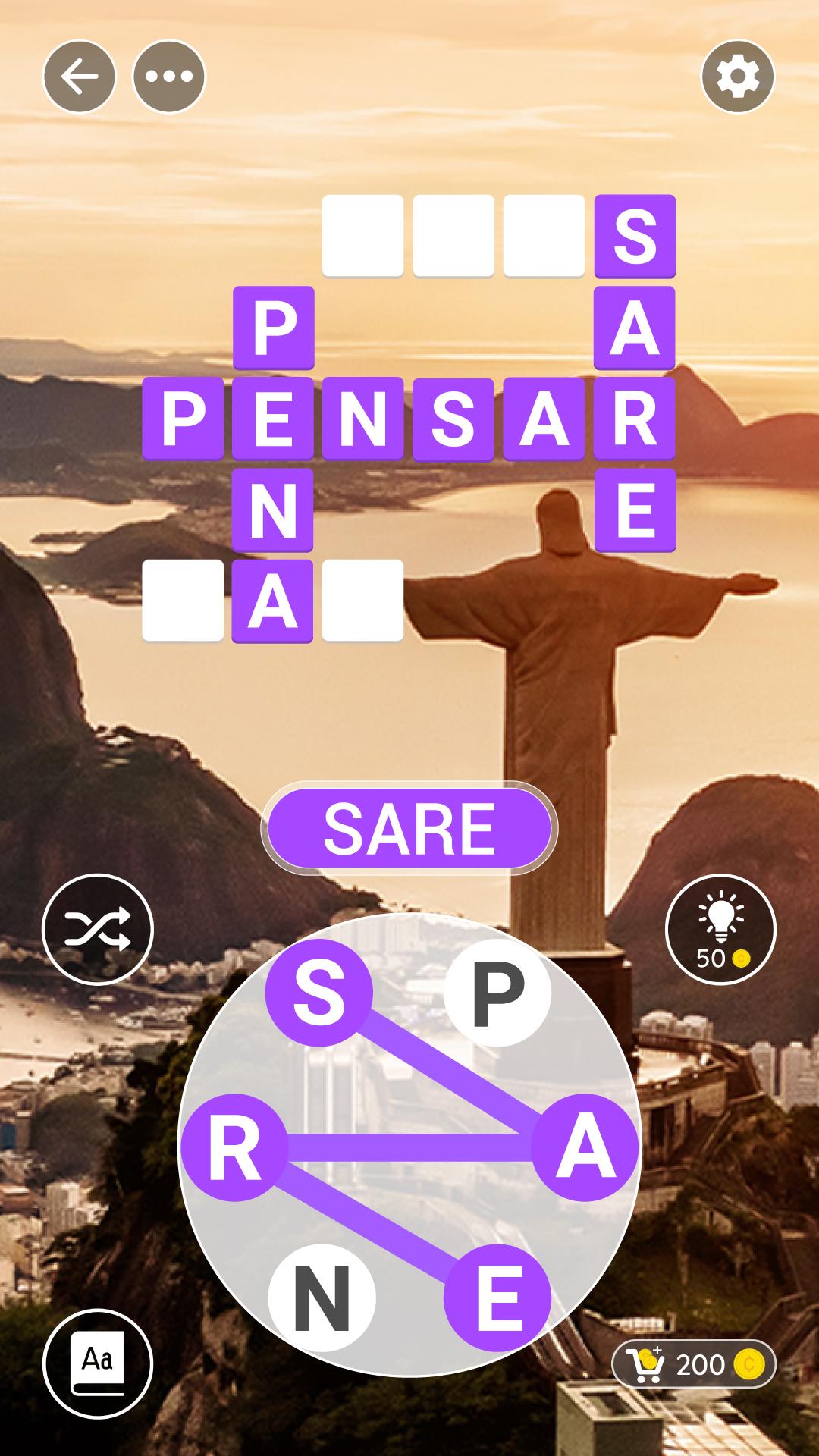The height and width of the screenshot is (1456, 819).
Task: Tap letter S in the wheel
Action: [319, 993]
